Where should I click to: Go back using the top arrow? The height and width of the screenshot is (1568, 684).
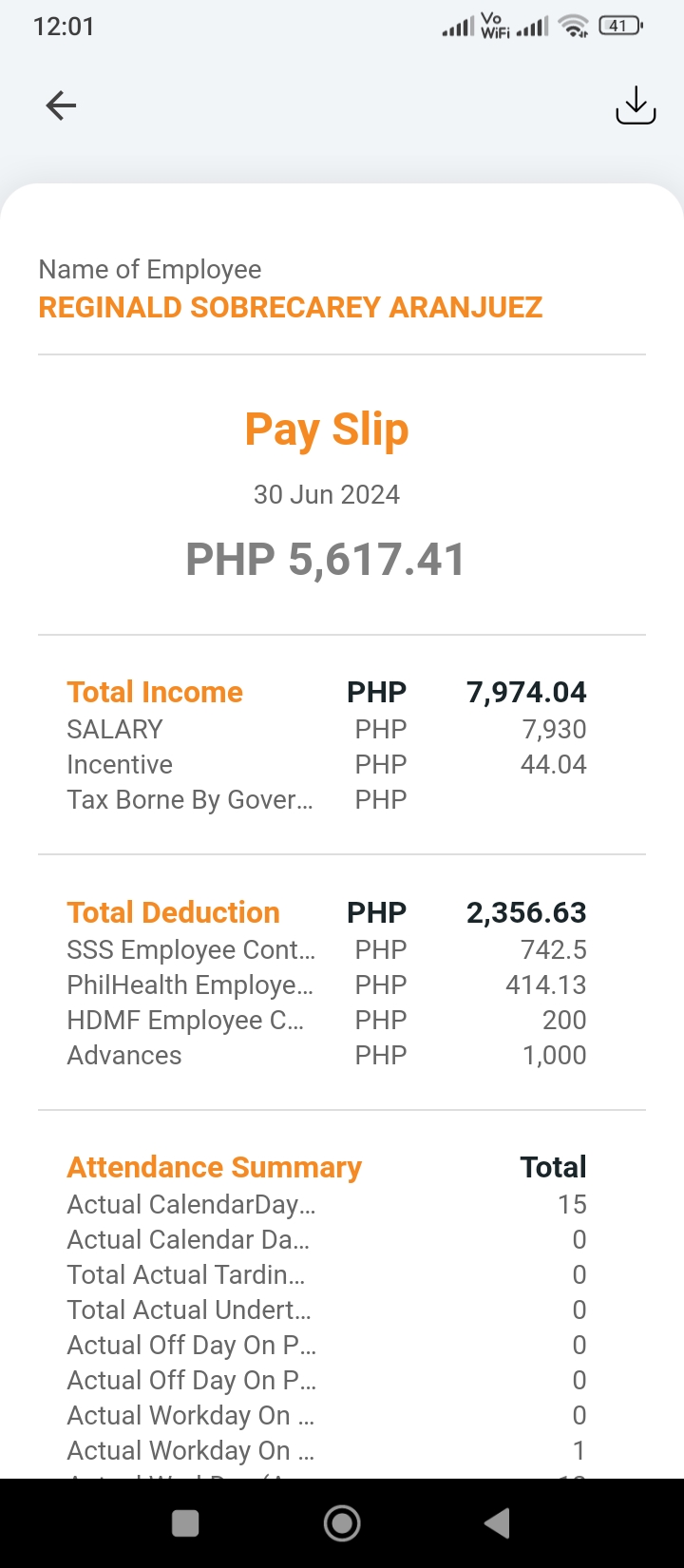coord(61,105)
